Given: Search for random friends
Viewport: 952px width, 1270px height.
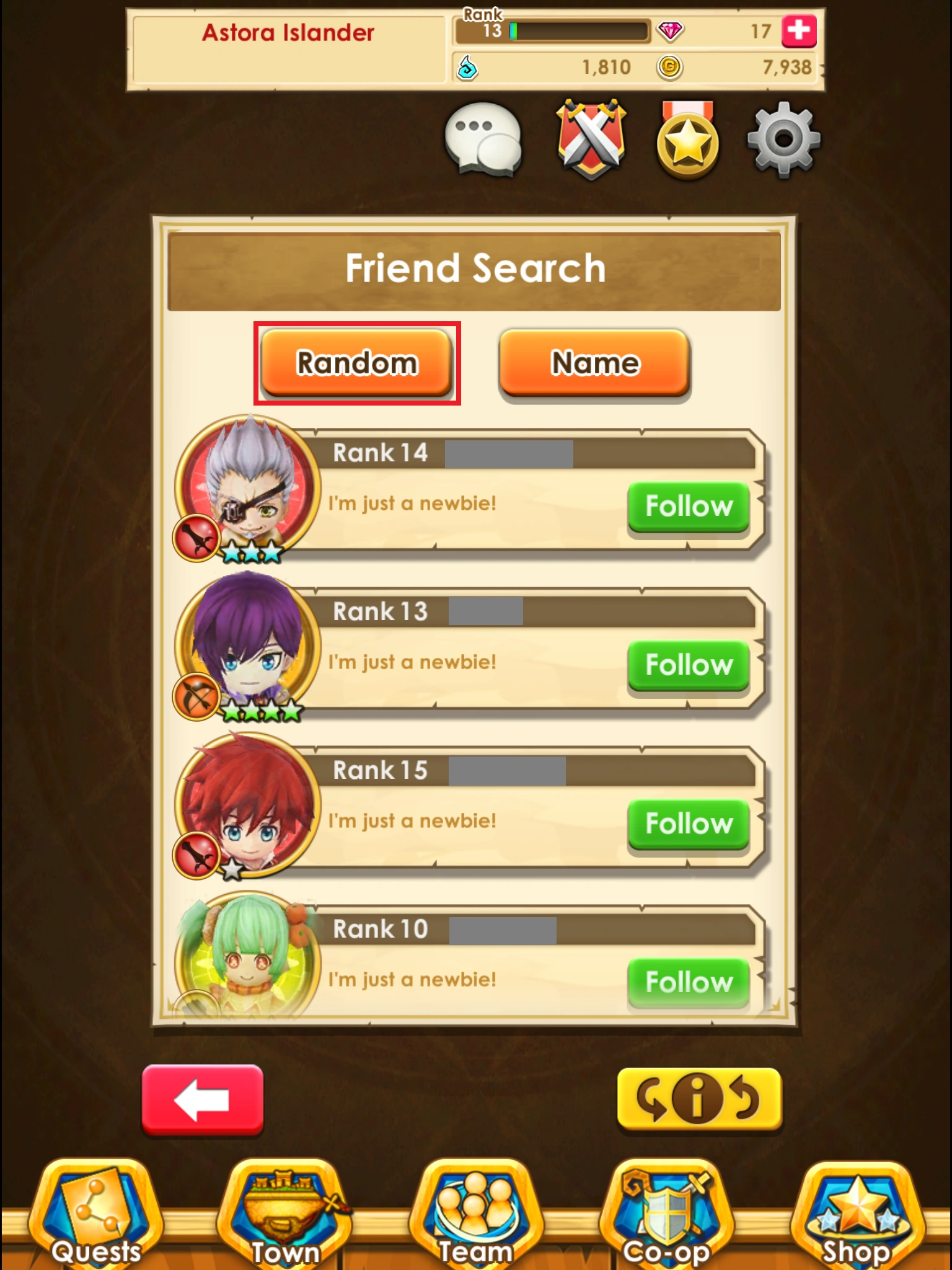Looking at the screenshot, I should click(x=356, y=363).
